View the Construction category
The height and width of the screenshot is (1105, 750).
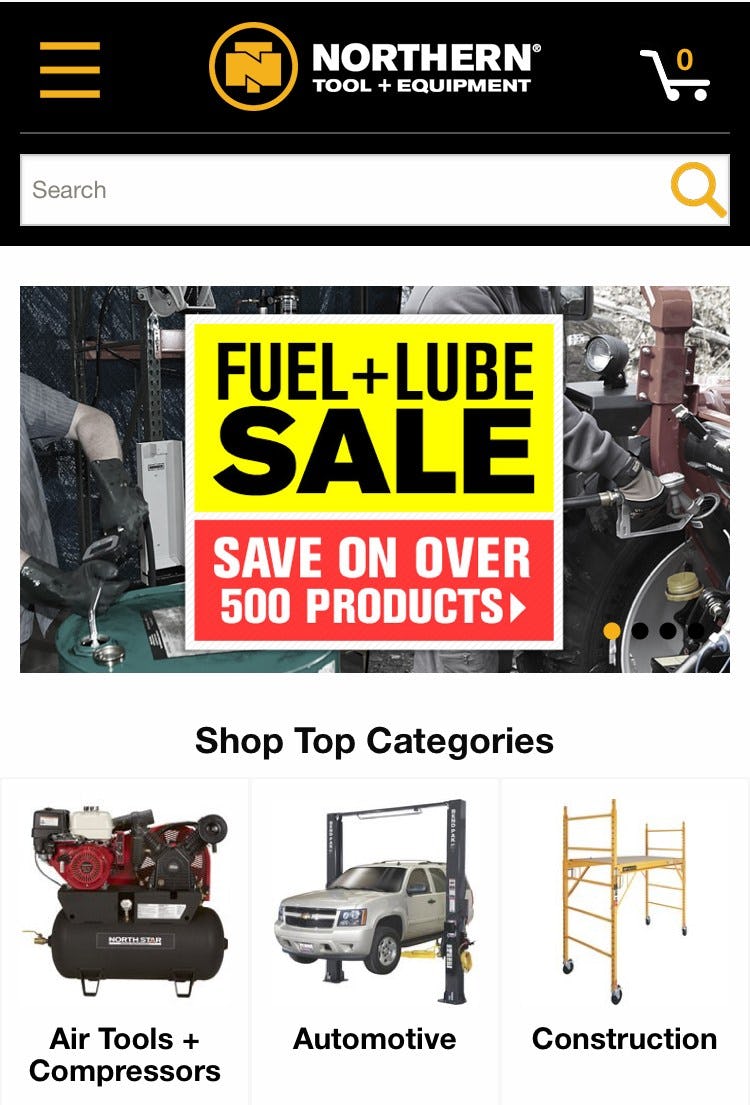click(x=624, y=941)
